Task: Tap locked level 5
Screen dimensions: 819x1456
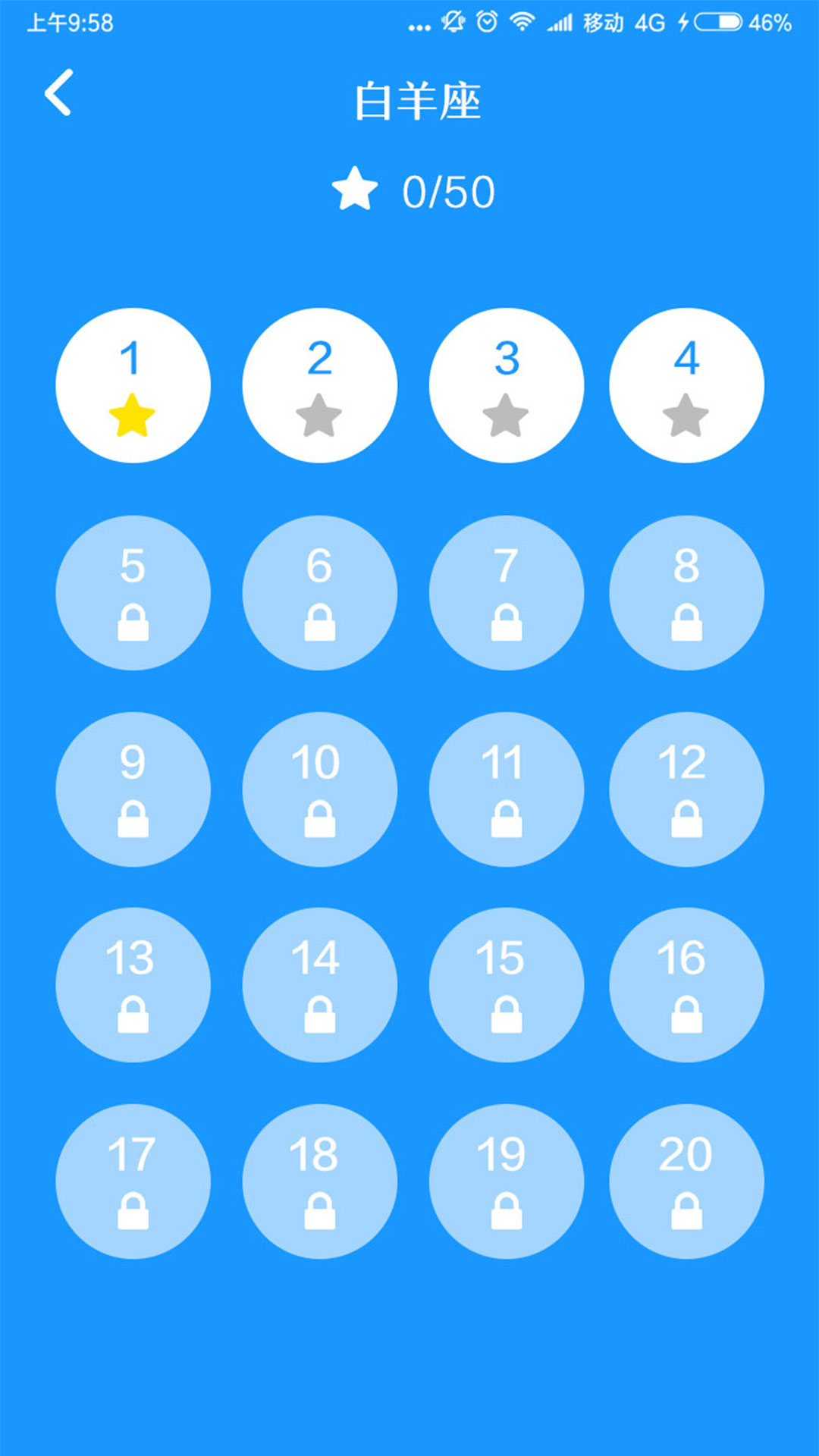Action: pyautogui.click(x=133, y=592)
